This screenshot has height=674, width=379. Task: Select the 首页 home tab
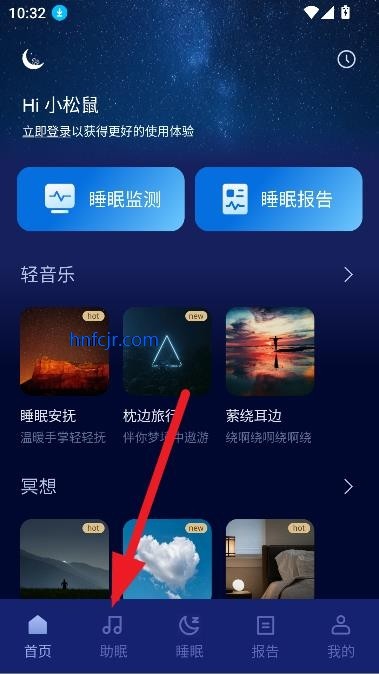click(x=38, y=637)
